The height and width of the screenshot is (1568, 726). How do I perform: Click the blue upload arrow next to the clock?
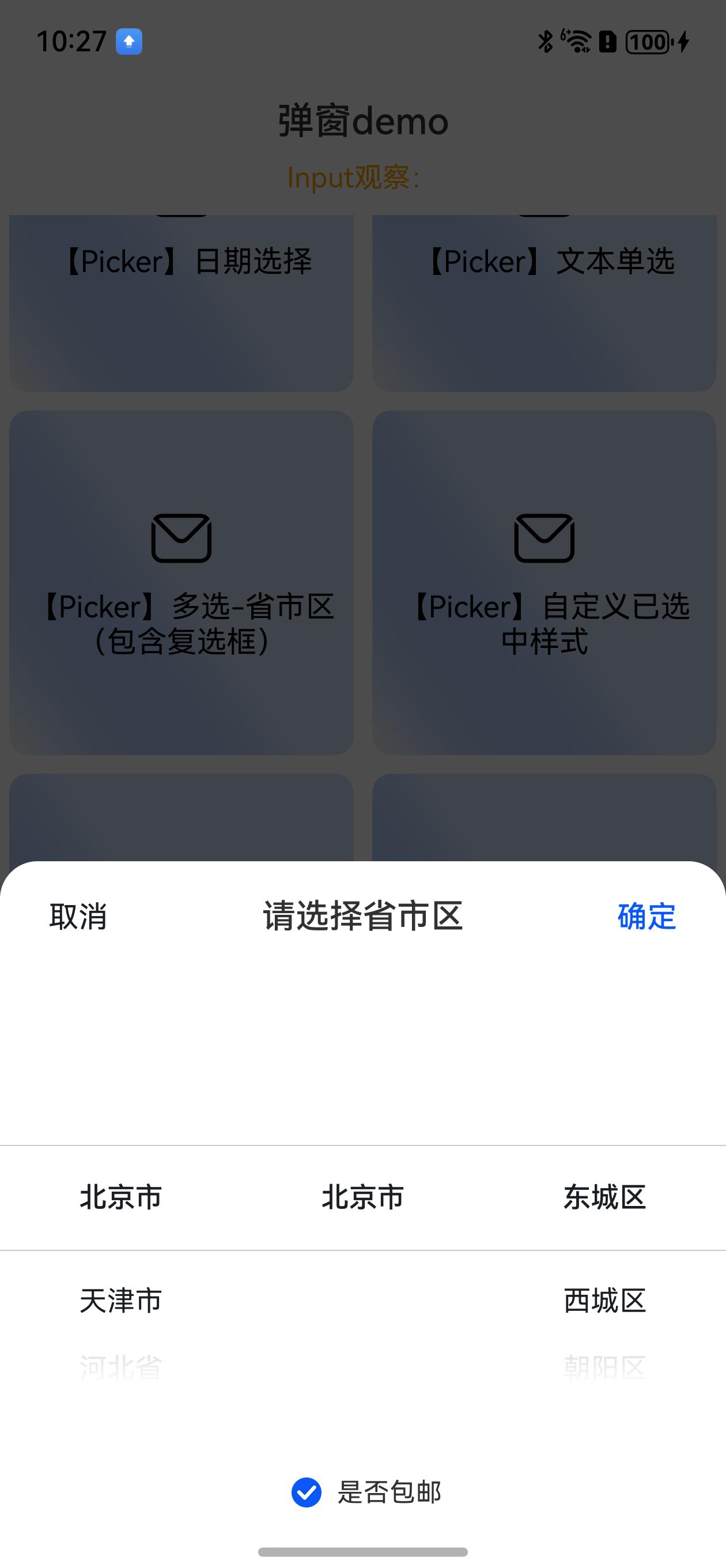click(127, 42)
